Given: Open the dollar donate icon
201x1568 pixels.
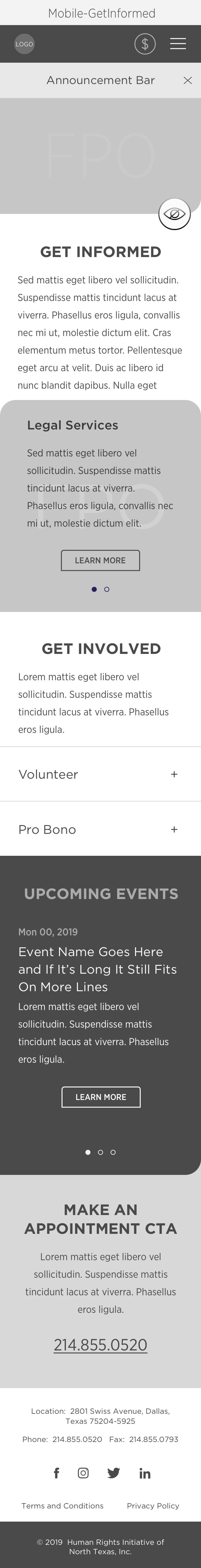Looking at the screenshot, I should point(145,44).
